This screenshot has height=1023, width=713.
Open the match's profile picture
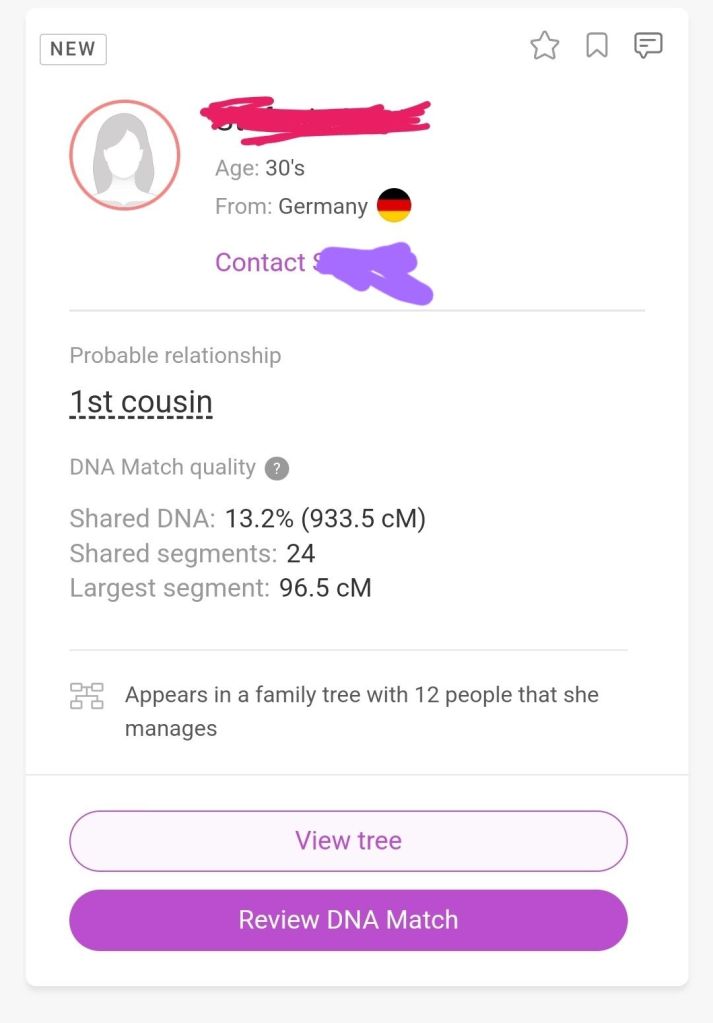(x=125, y=154)
